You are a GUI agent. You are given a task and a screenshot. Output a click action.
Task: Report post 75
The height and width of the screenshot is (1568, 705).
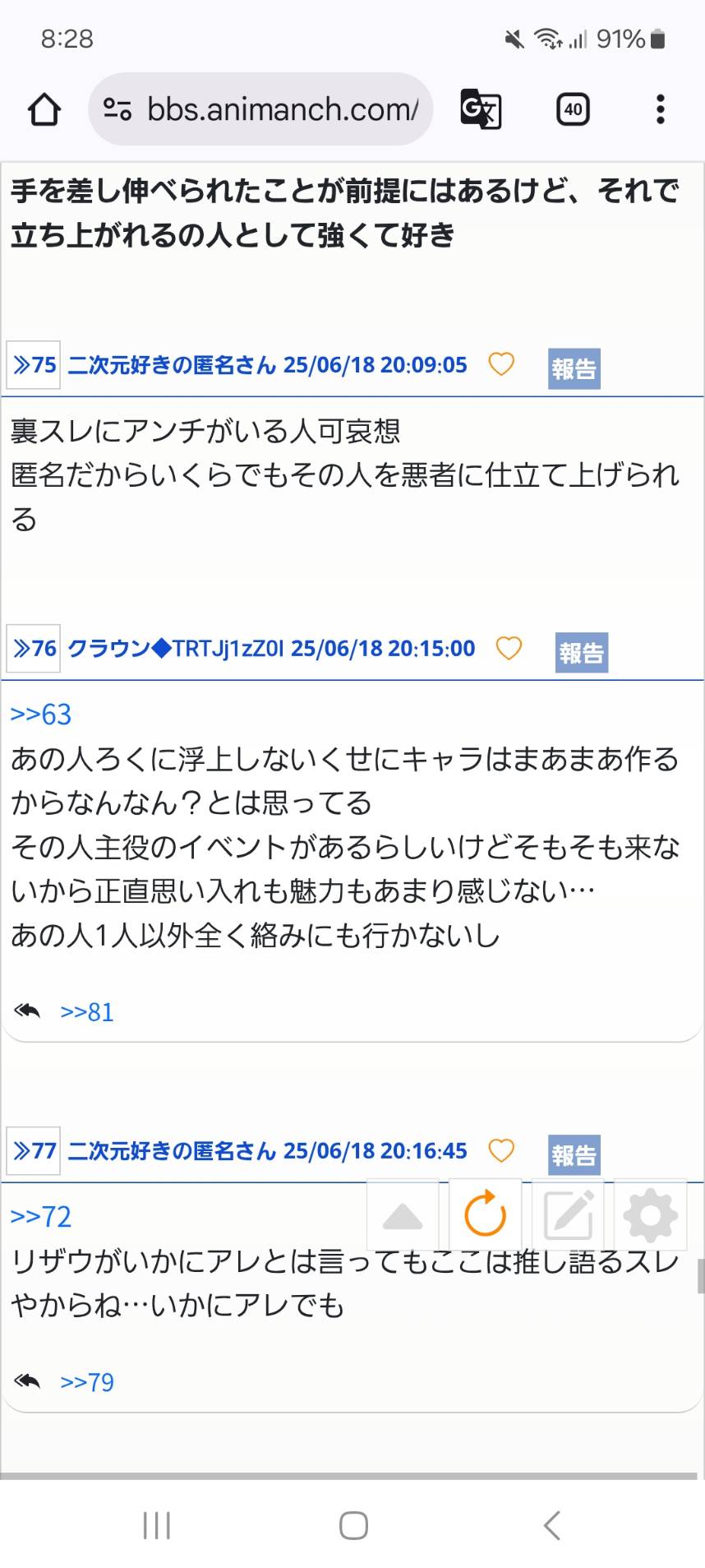(x=574, y=368)
